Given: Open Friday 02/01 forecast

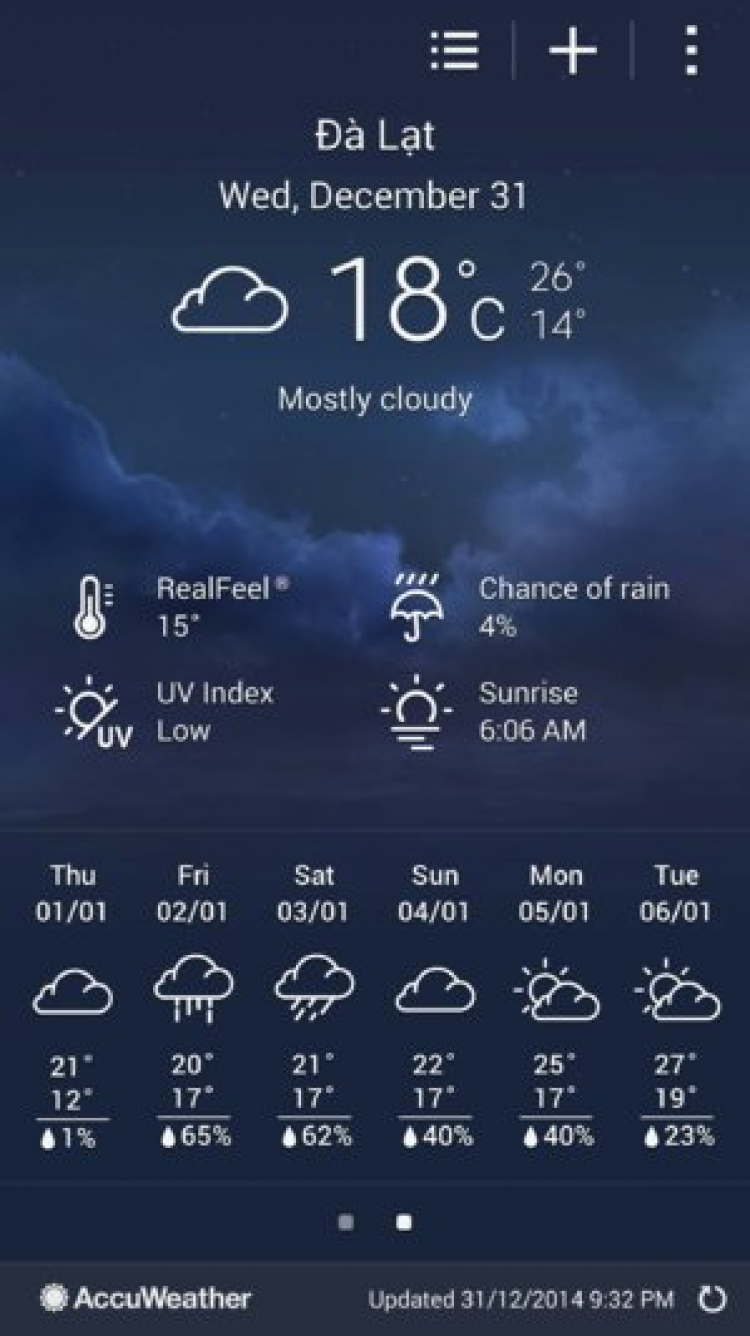Looking at the screenshot, I should [x=193, y=1005].
